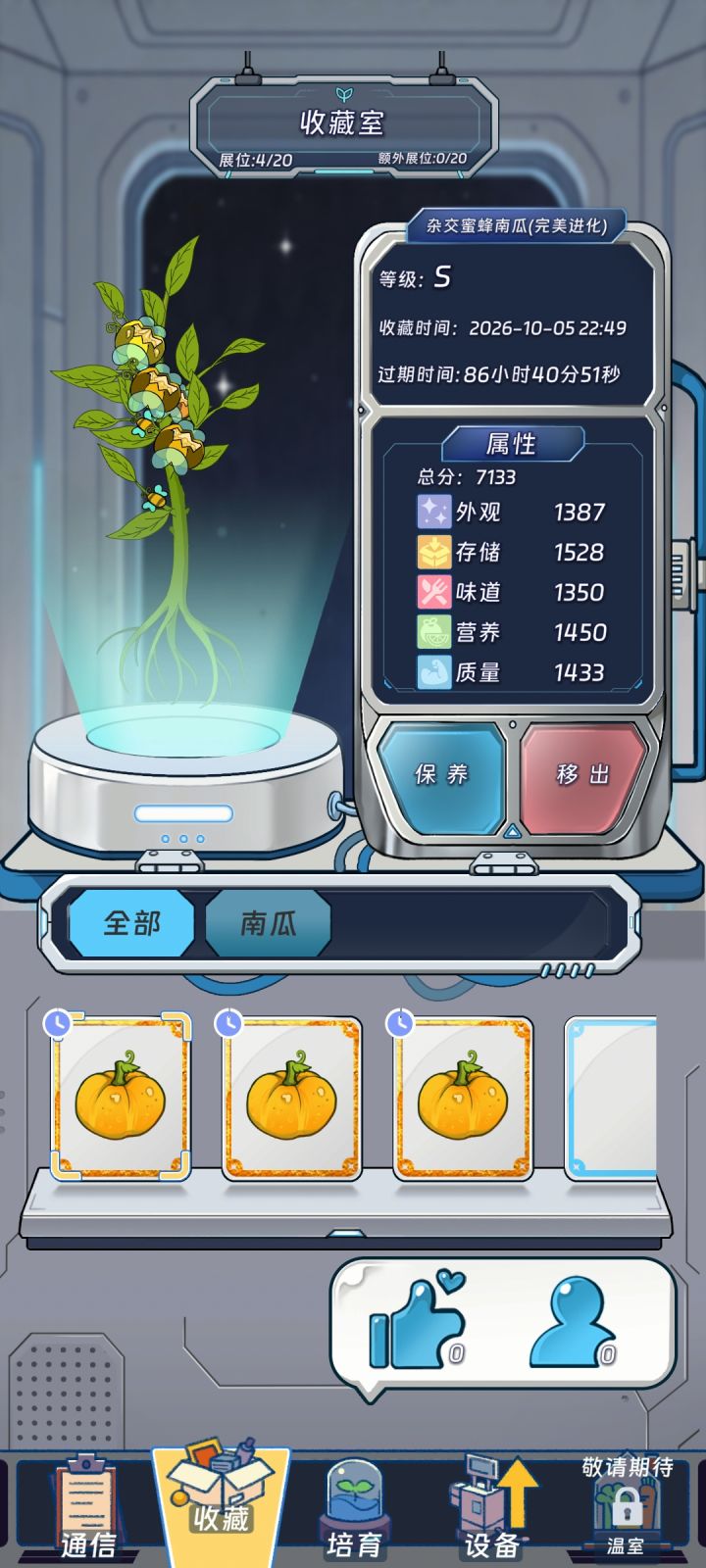
Task: Open the 设备 equipment tab
Action: coord(492,1510)
